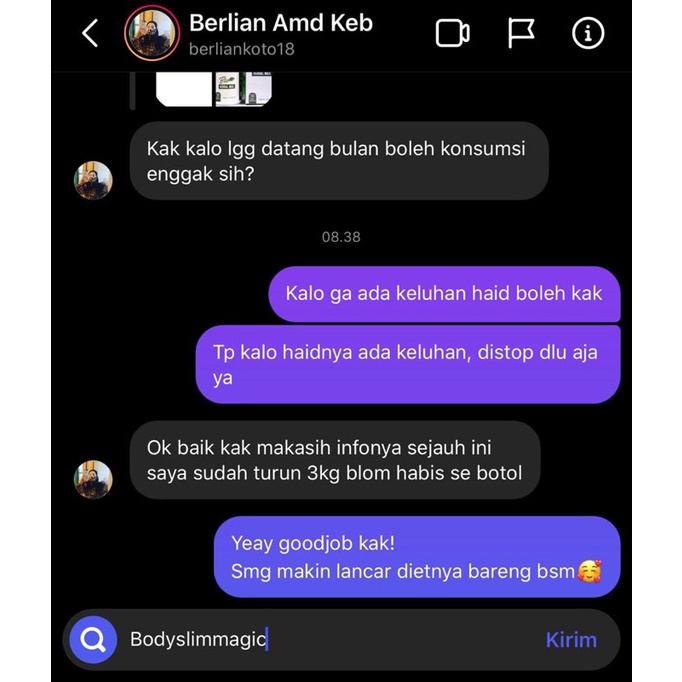Focus the message field containing Bodyslimmagic
The width and height of the screenshot is (682, 682).
(330, 640)
